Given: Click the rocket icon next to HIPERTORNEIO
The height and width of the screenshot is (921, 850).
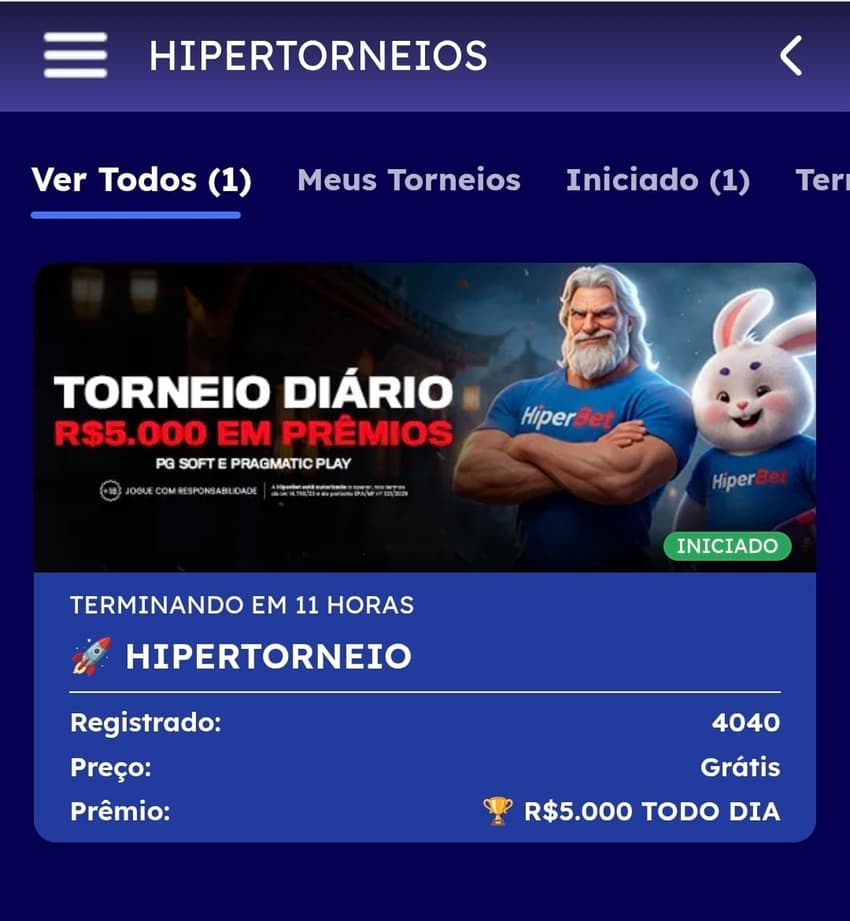Looking at the screenshot, I should 89,655.
